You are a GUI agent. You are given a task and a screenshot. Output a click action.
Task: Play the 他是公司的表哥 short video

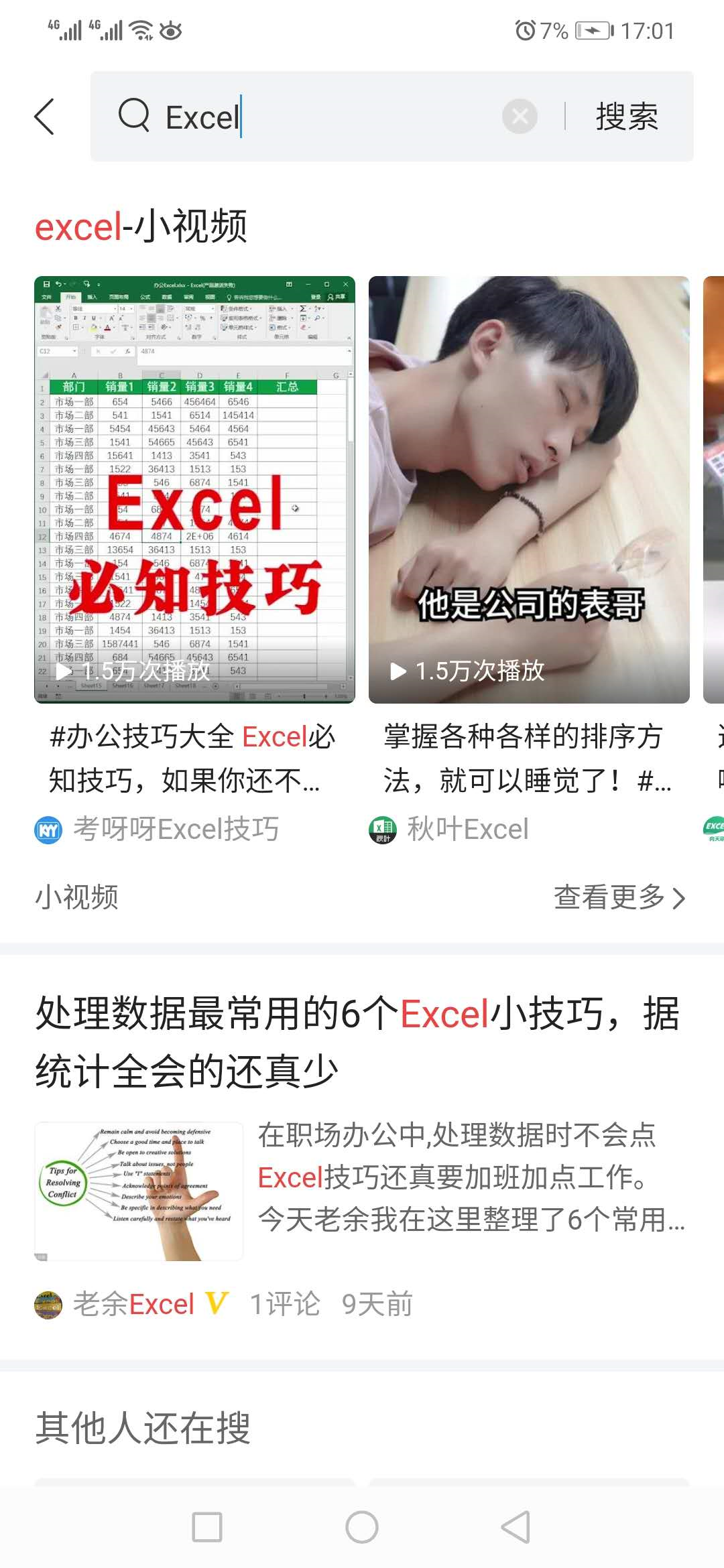529,489
